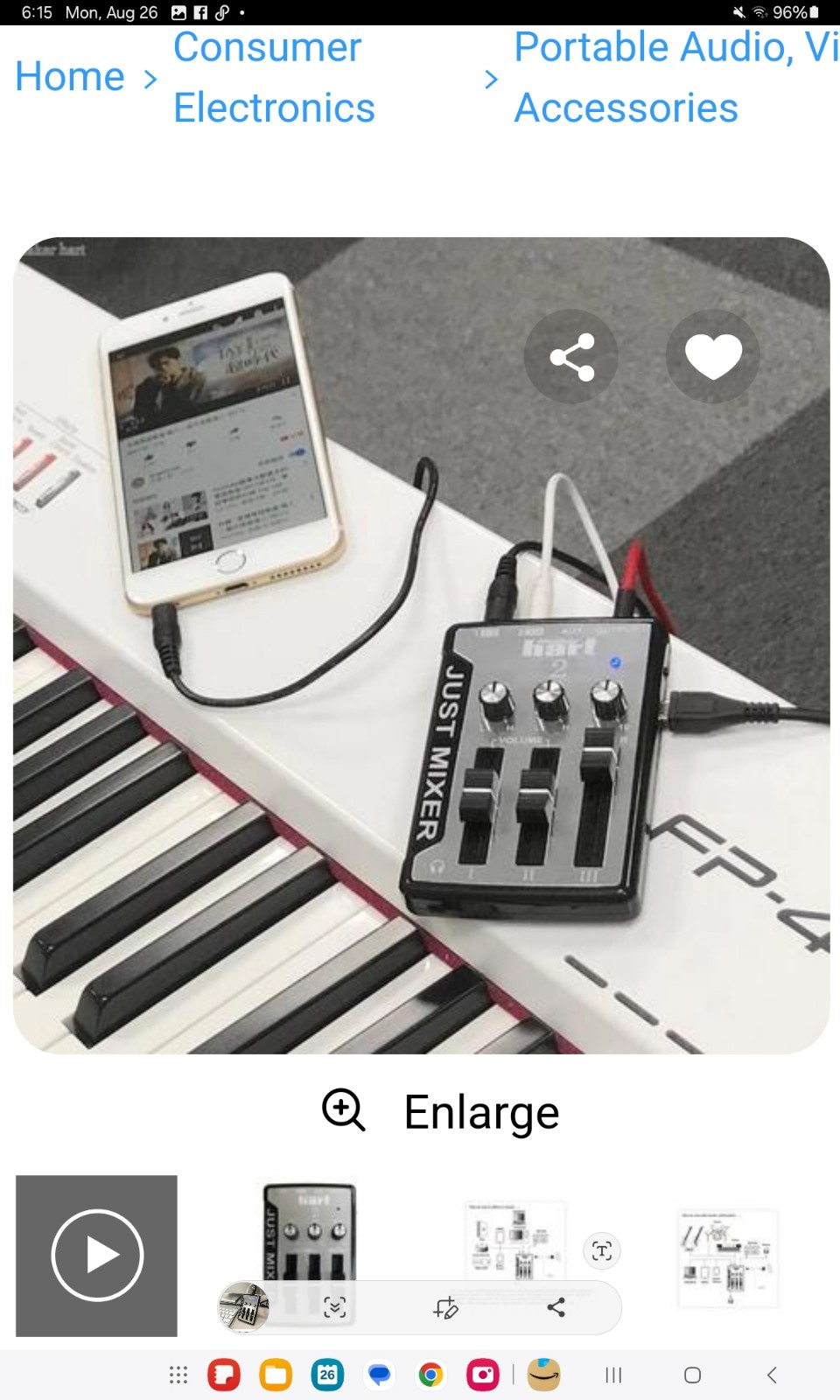The height and width of the screenshot is (1400, 840).
Task: Select the mixer front view thumbnail
Action: (x=310, y=1234)
